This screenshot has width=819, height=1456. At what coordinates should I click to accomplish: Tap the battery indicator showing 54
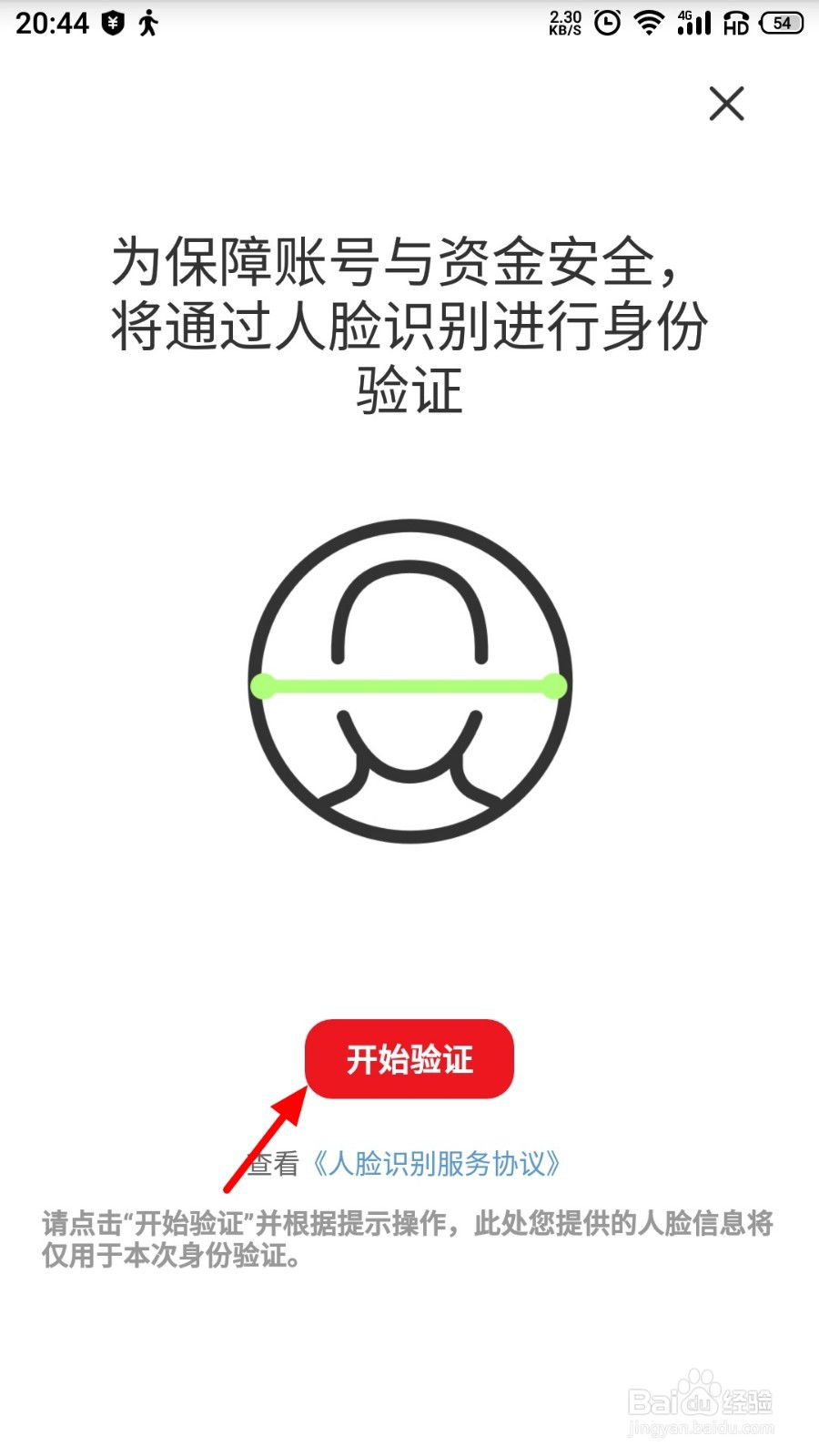pyautogui.click(x=780, y=22)
